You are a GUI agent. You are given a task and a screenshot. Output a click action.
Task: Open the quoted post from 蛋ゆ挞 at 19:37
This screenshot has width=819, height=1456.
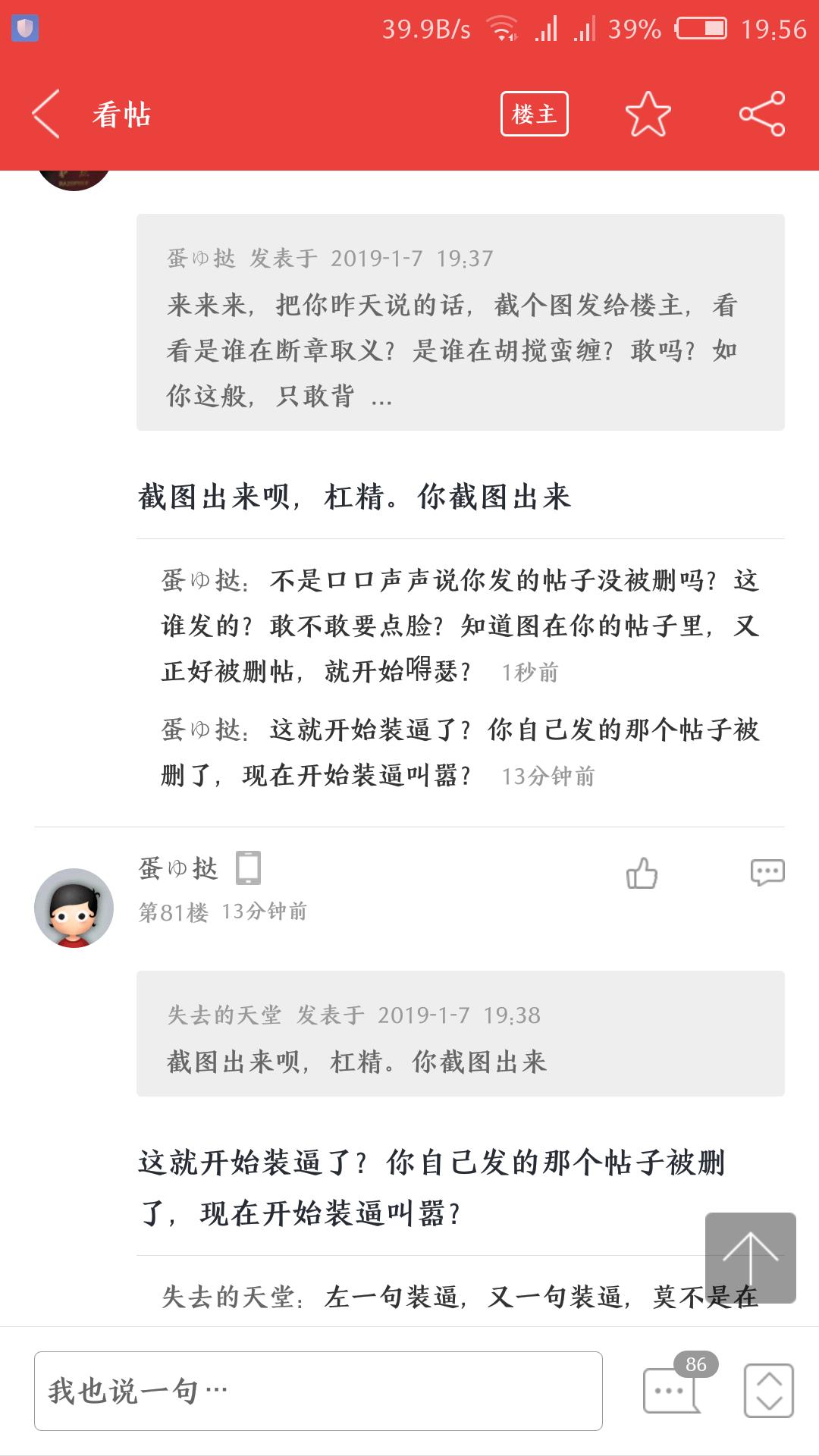click(x=460, y=322)
